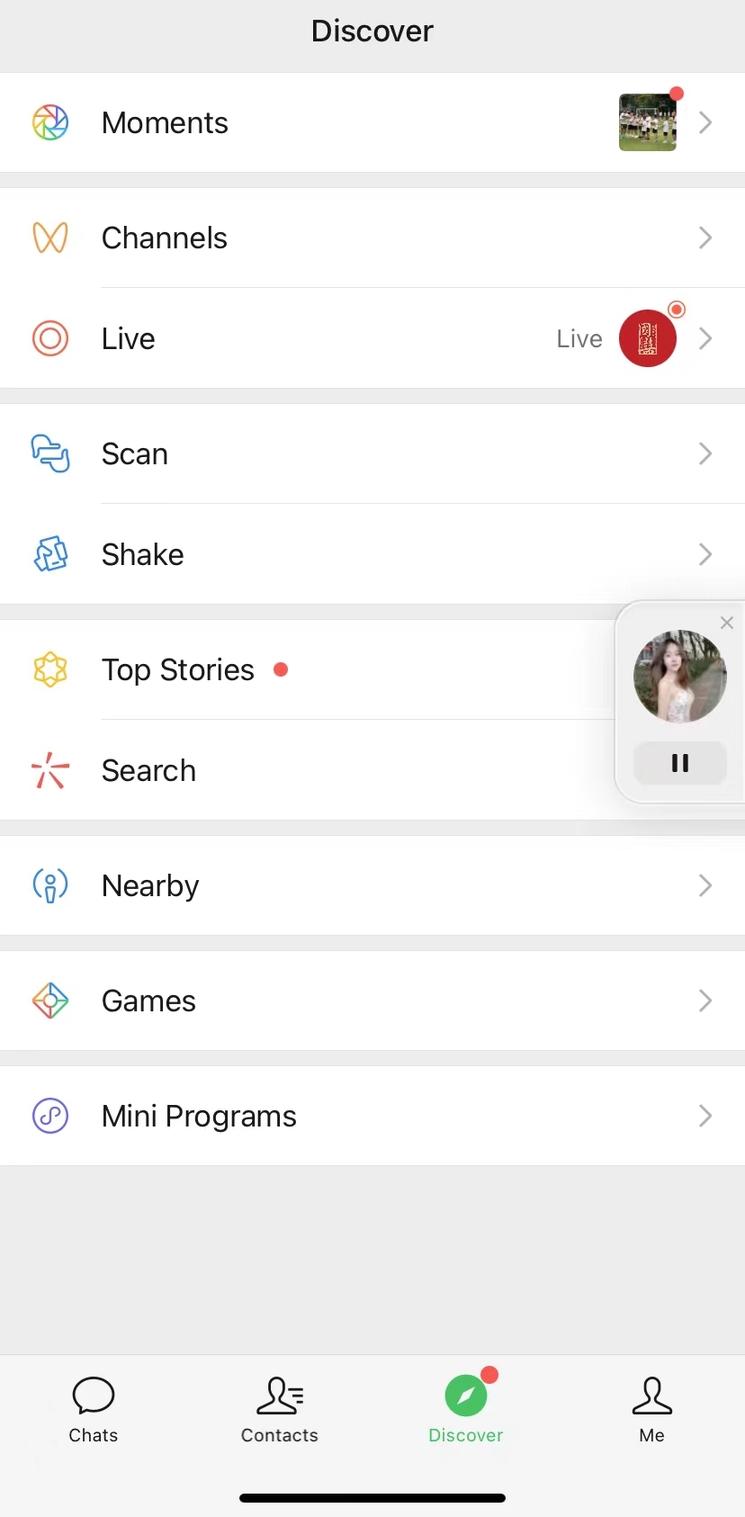Close the floating player window

click(x=727, y=623)
